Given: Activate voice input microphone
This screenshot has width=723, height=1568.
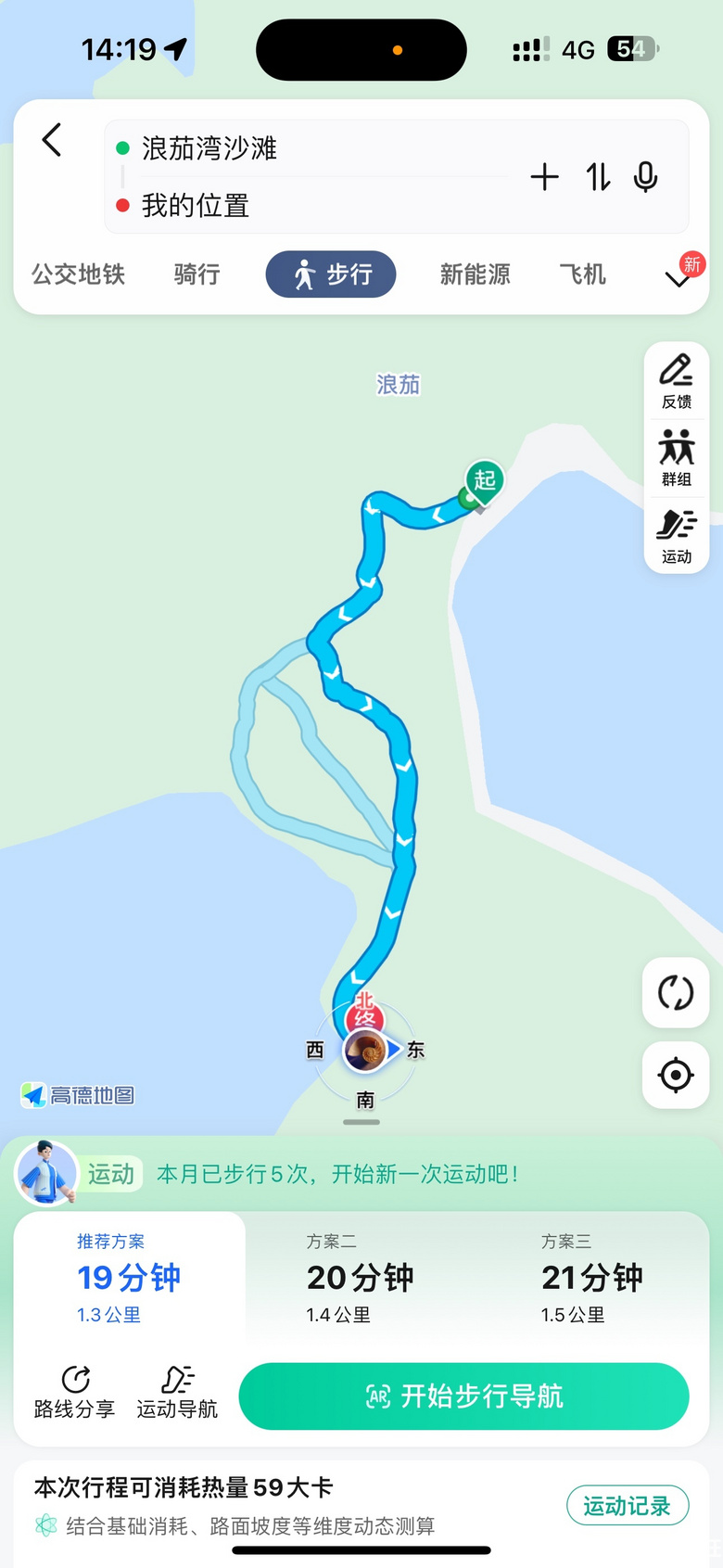Looking at the screenshot, I should point(646,177).
